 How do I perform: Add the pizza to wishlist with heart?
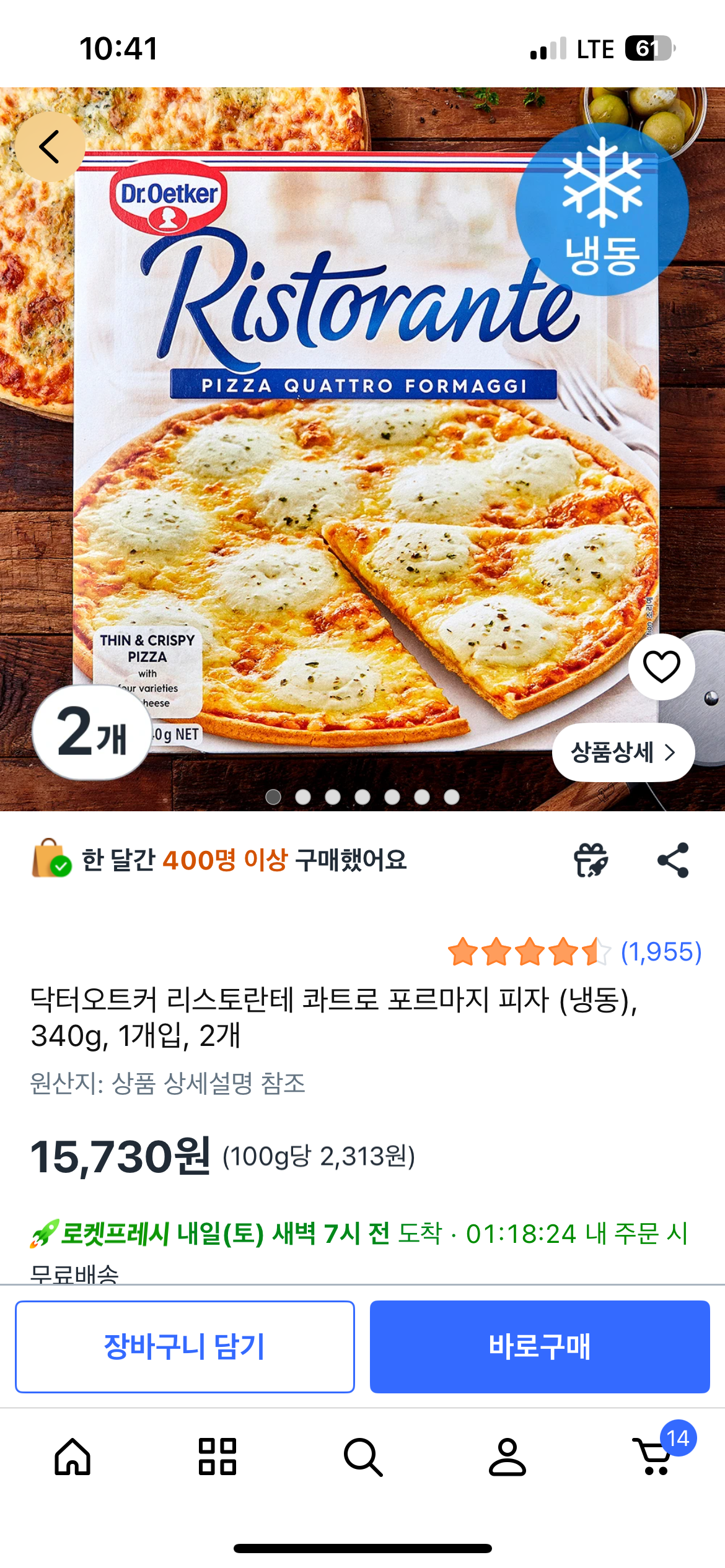pos(661,667)
